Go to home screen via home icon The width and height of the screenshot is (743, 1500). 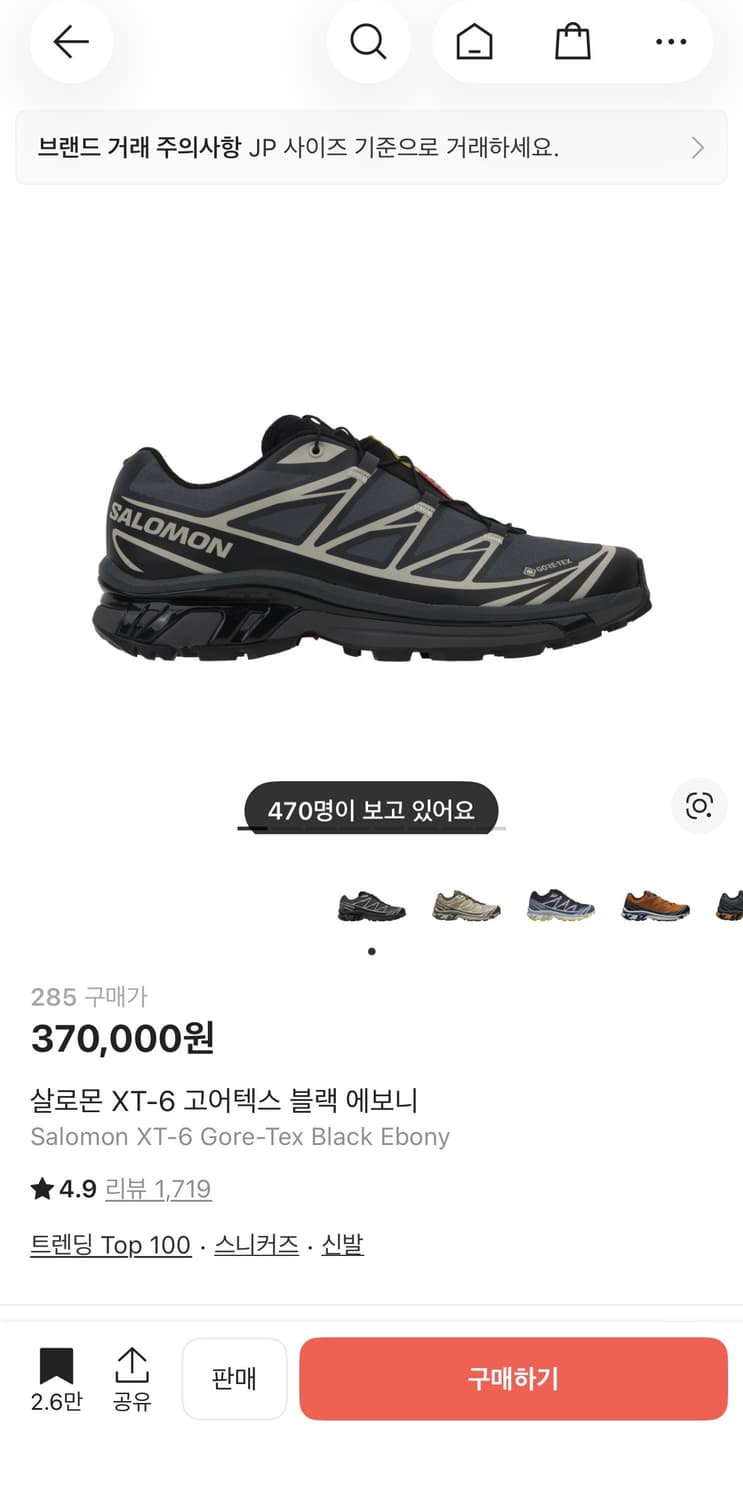[473, 41]
